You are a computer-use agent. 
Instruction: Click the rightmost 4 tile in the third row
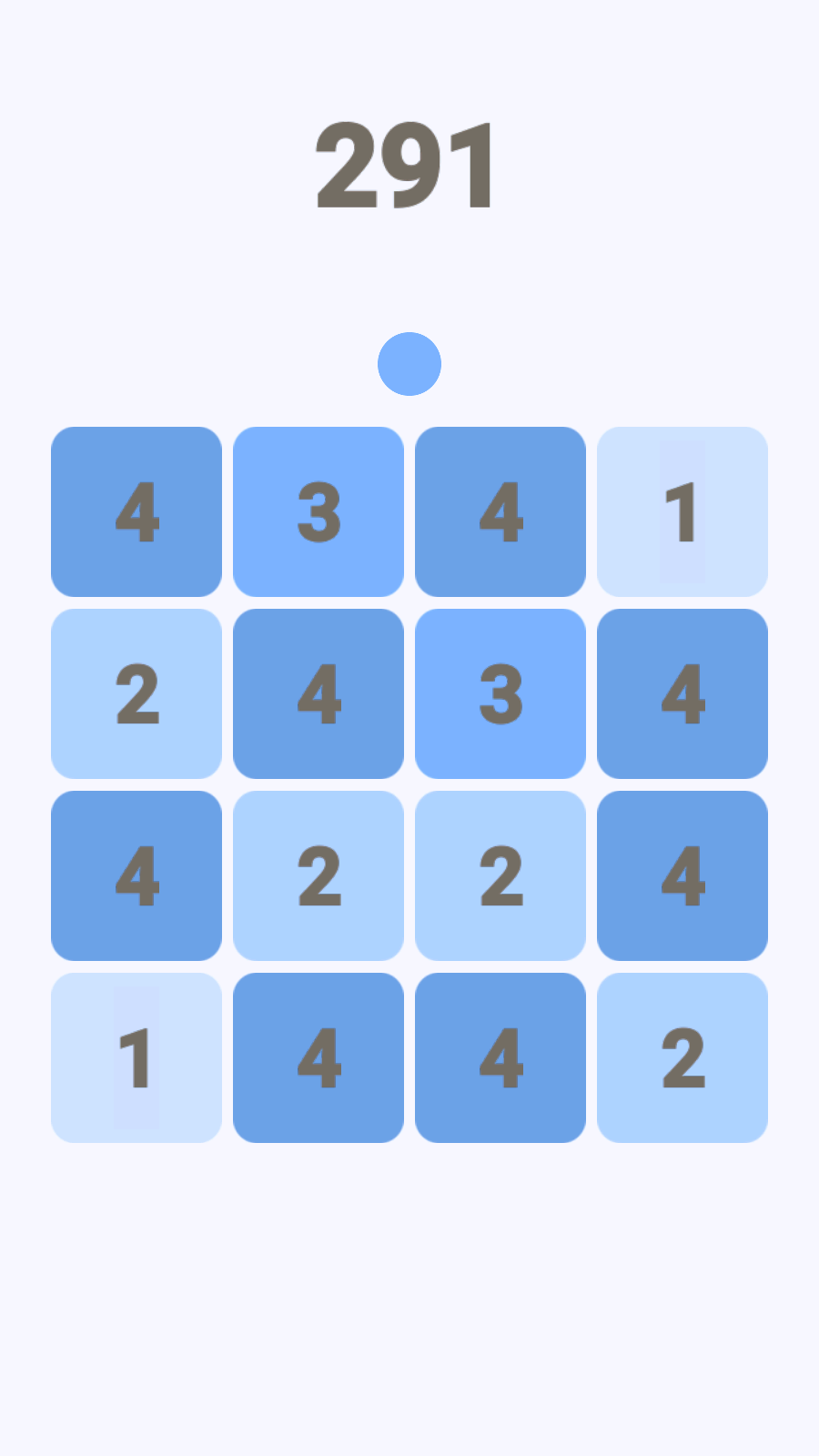click(x=682, y=875)
